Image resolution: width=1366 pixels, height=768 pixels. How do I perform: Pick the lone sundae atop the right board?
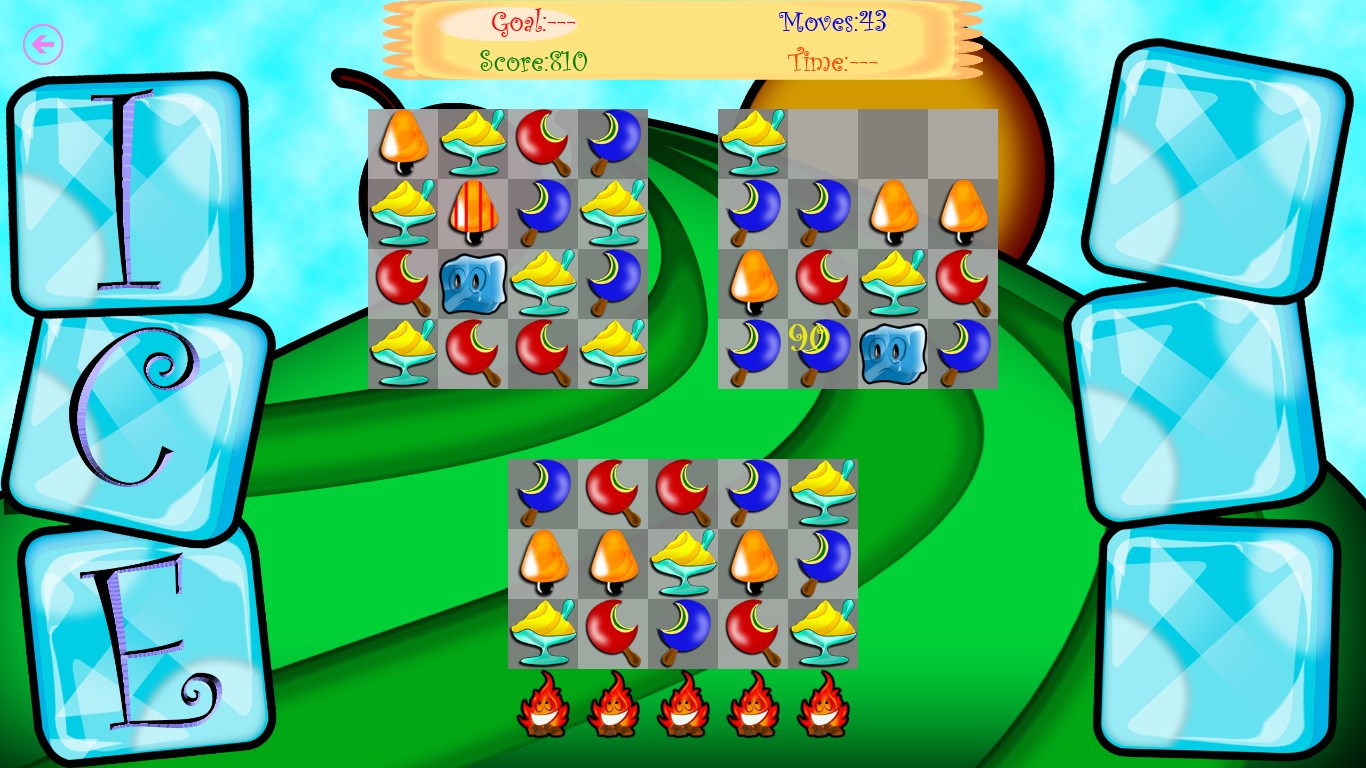pos(753,143)
